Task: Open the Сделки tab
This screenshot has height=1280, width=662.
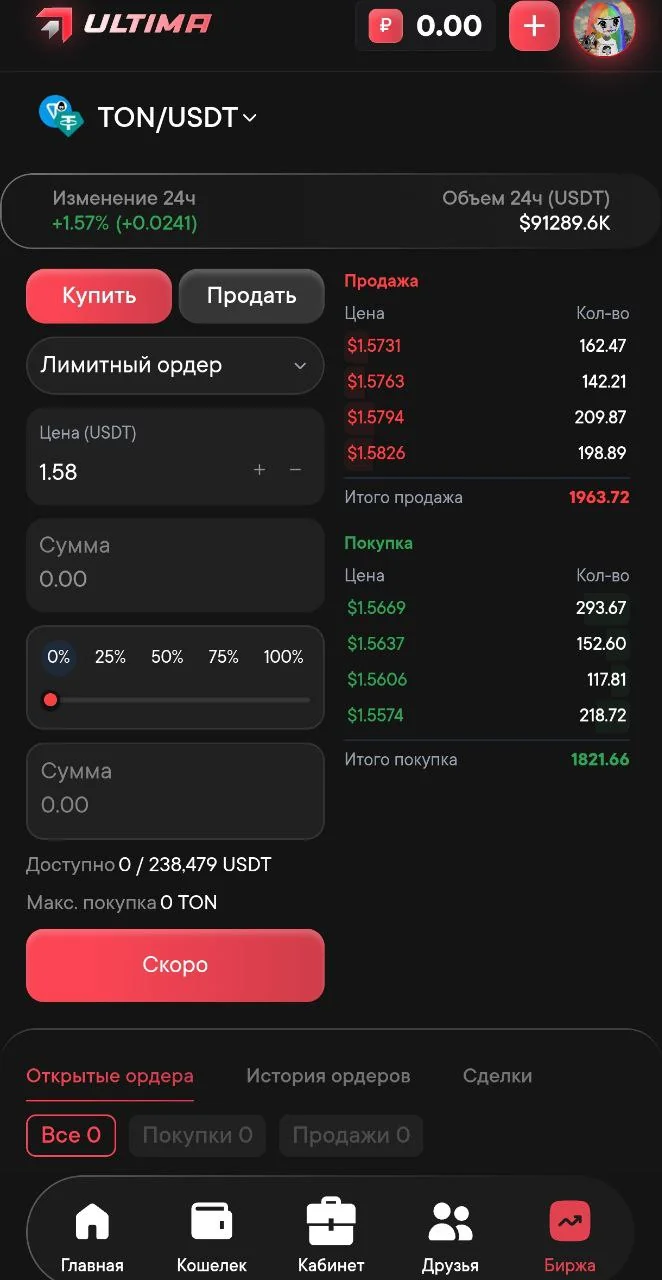Action: [x=497, y=1076]
